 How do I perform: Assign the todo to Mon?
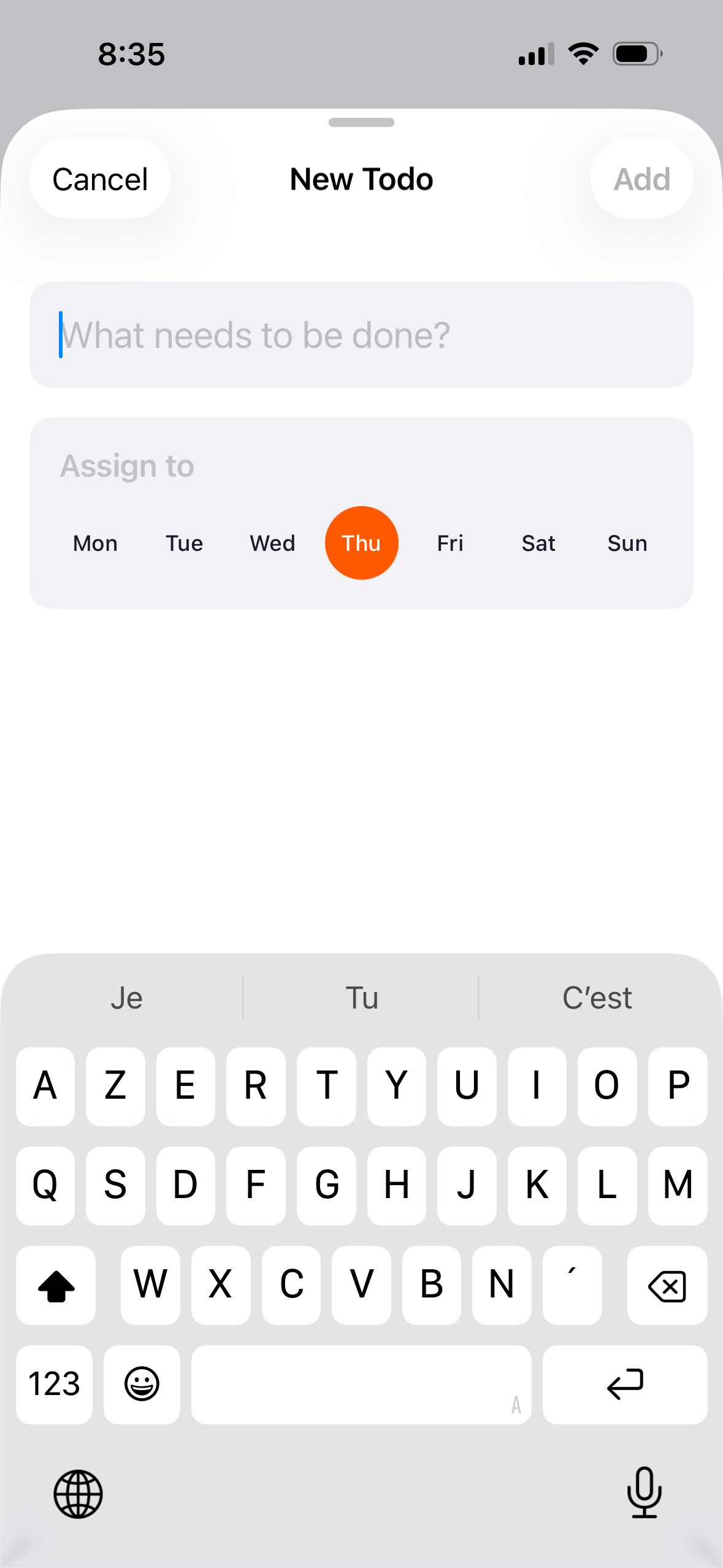(x=95, y=544)
